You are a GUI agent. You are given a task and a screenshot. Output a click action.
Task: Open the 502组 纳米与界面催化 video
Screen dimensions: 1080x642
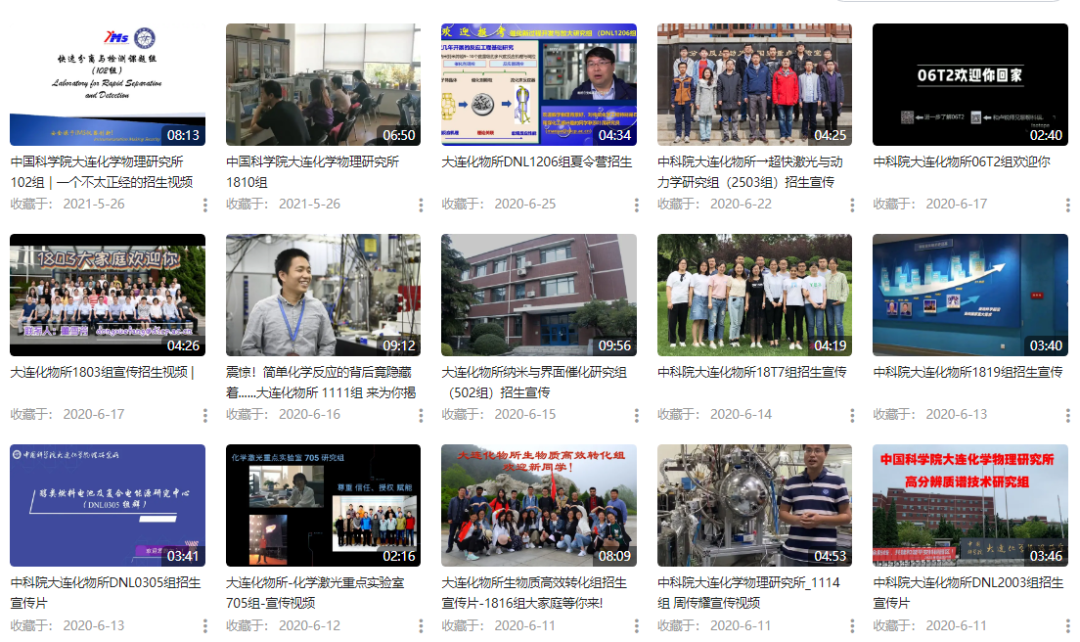click(x=539, y=295)
